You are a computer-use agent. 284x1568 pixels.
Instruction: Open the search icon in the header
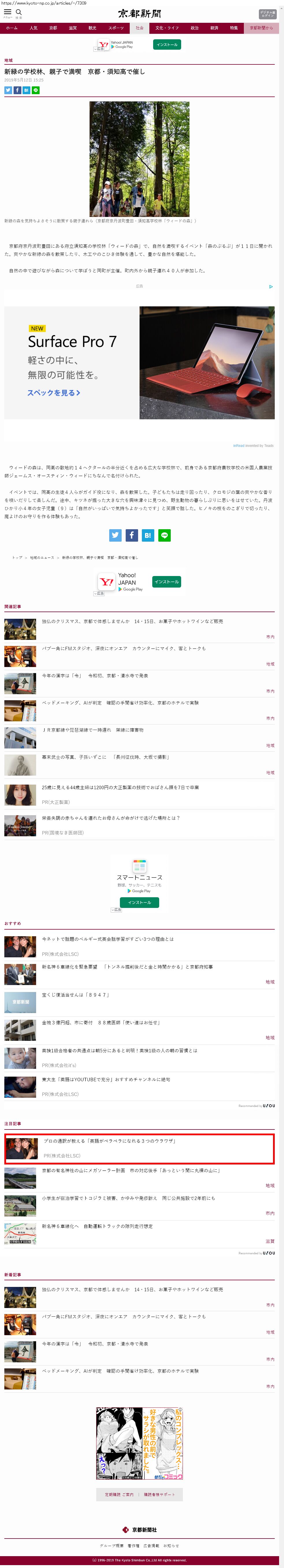click(x=19, y=12)
